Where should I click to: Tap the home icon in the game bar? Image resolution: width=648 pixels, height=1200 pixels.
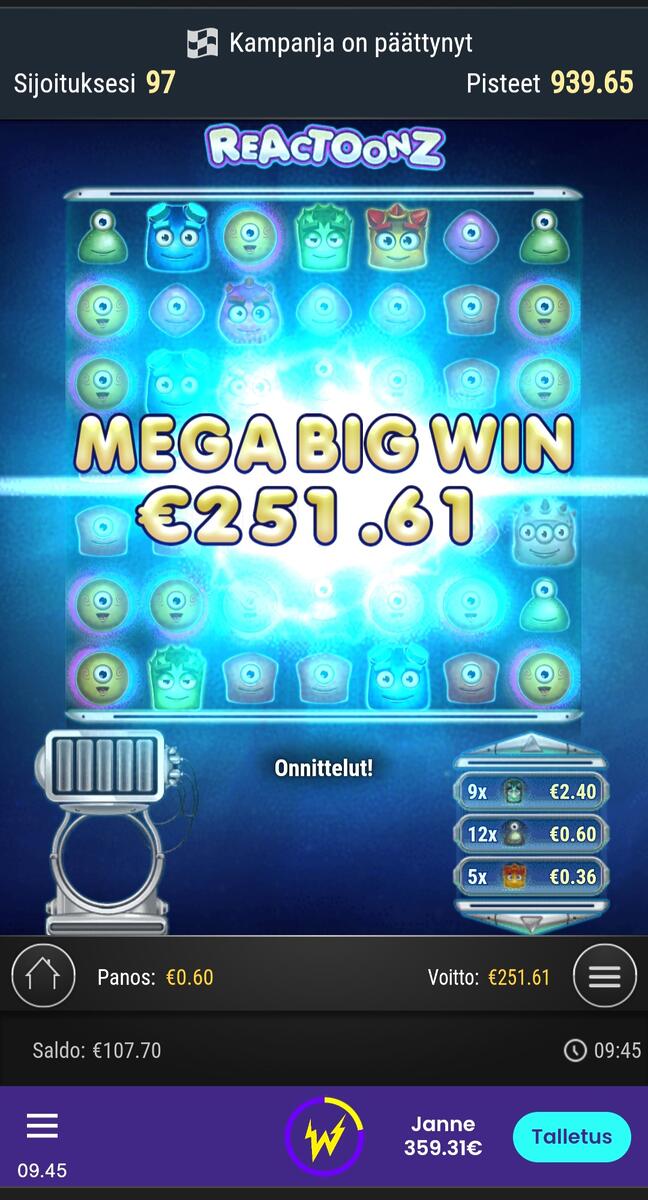coord(43,976)
